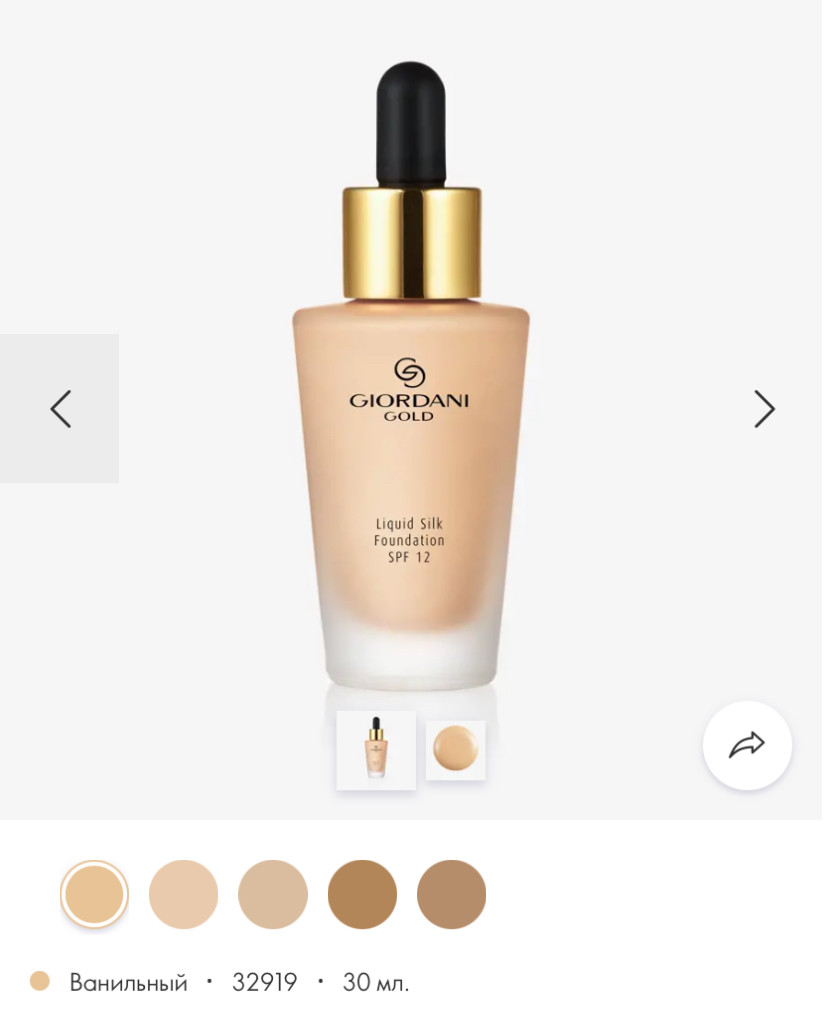Choose the second, light beige shade
The width and height of the screenshot is (828, 1016).
183,894
